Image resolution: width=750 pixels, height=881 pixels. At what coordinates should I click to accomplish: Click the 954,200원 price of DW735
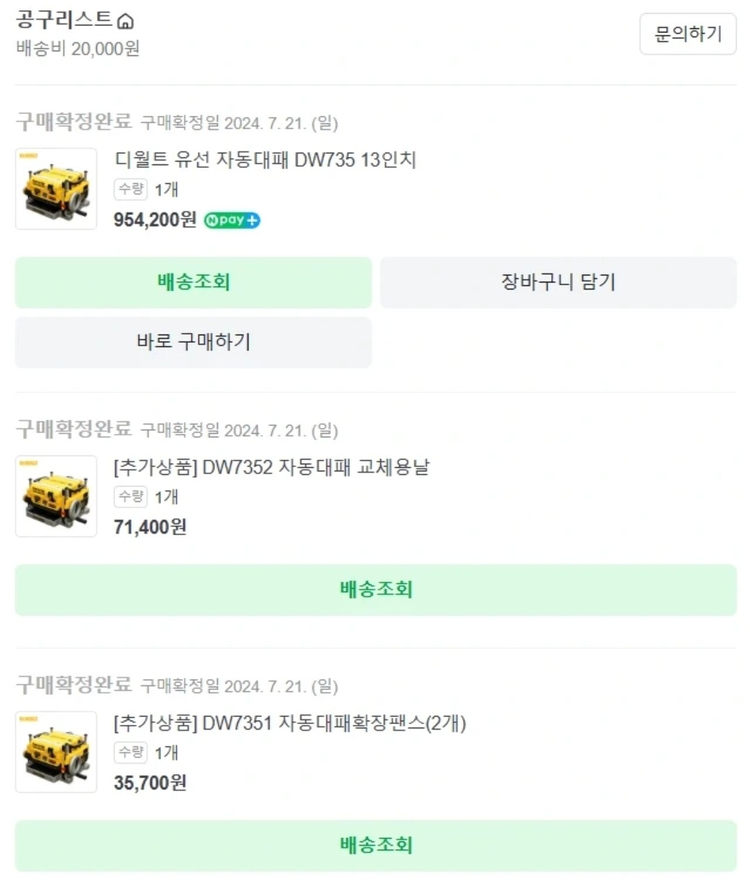(x=157, y=219)
